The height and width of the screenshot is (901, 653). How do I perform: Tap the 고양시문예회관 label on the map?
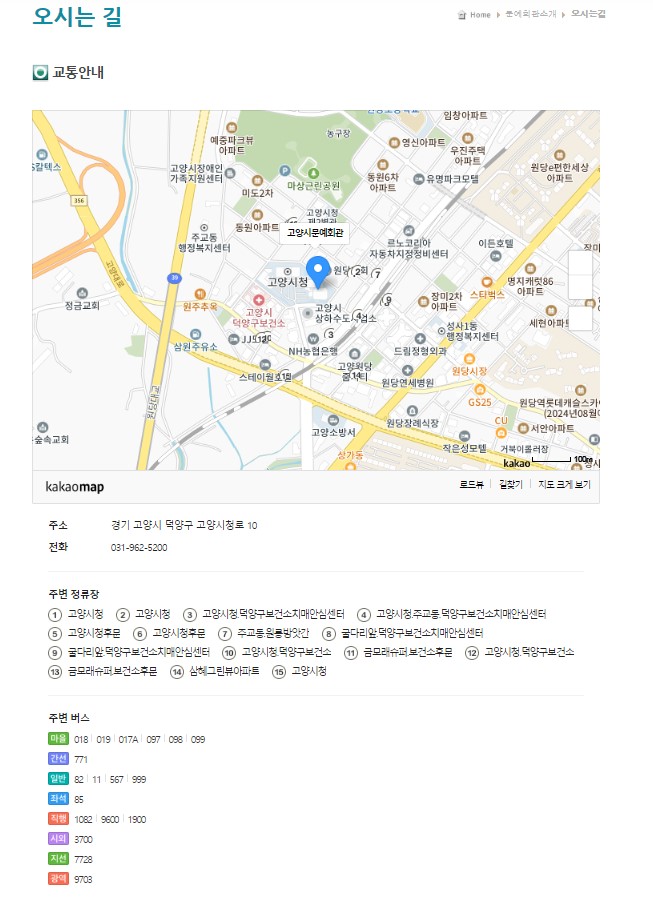click(315, 233)
